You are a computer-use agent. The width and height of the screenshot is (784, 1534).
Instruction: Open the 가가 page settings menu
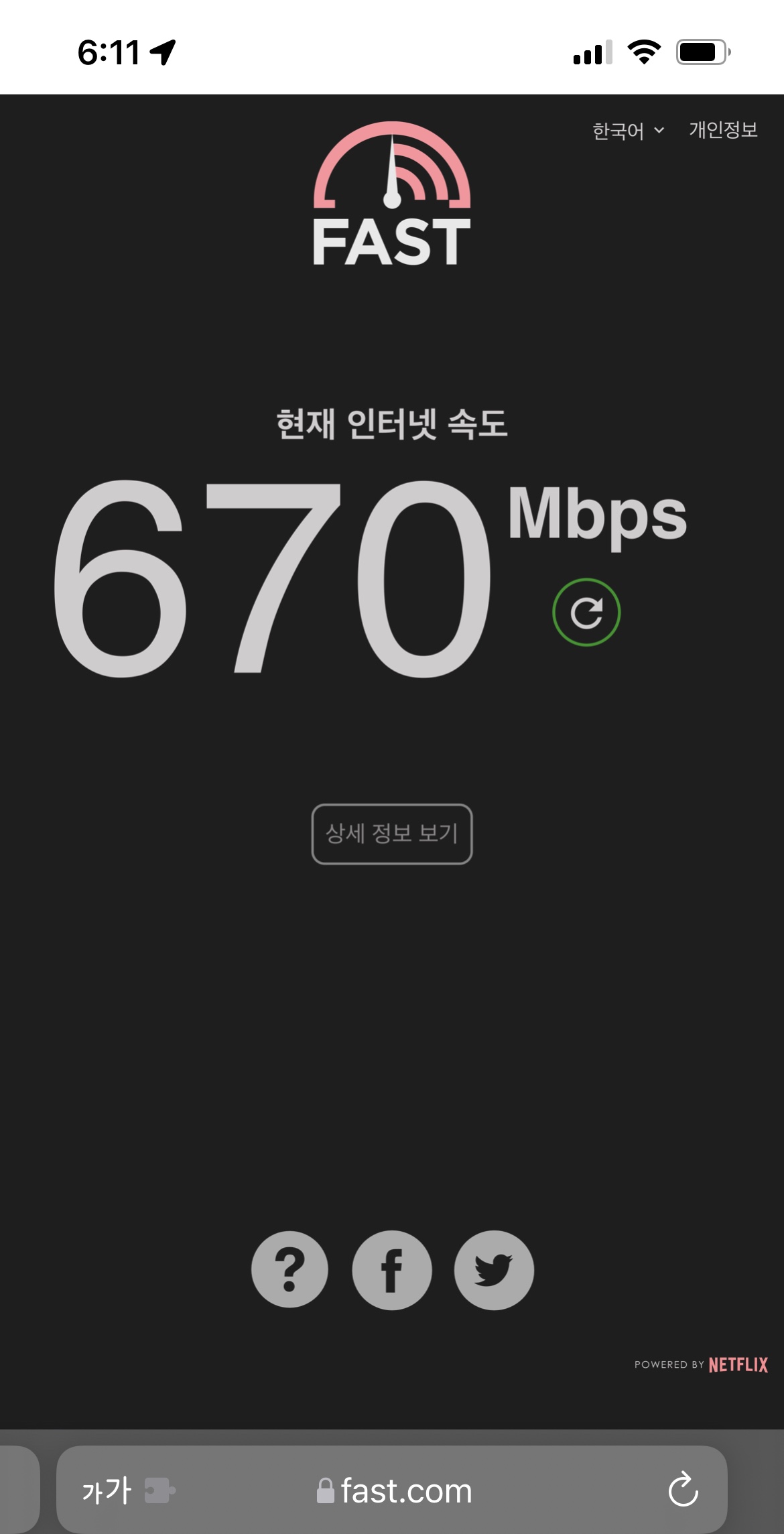click(107, 1490)
